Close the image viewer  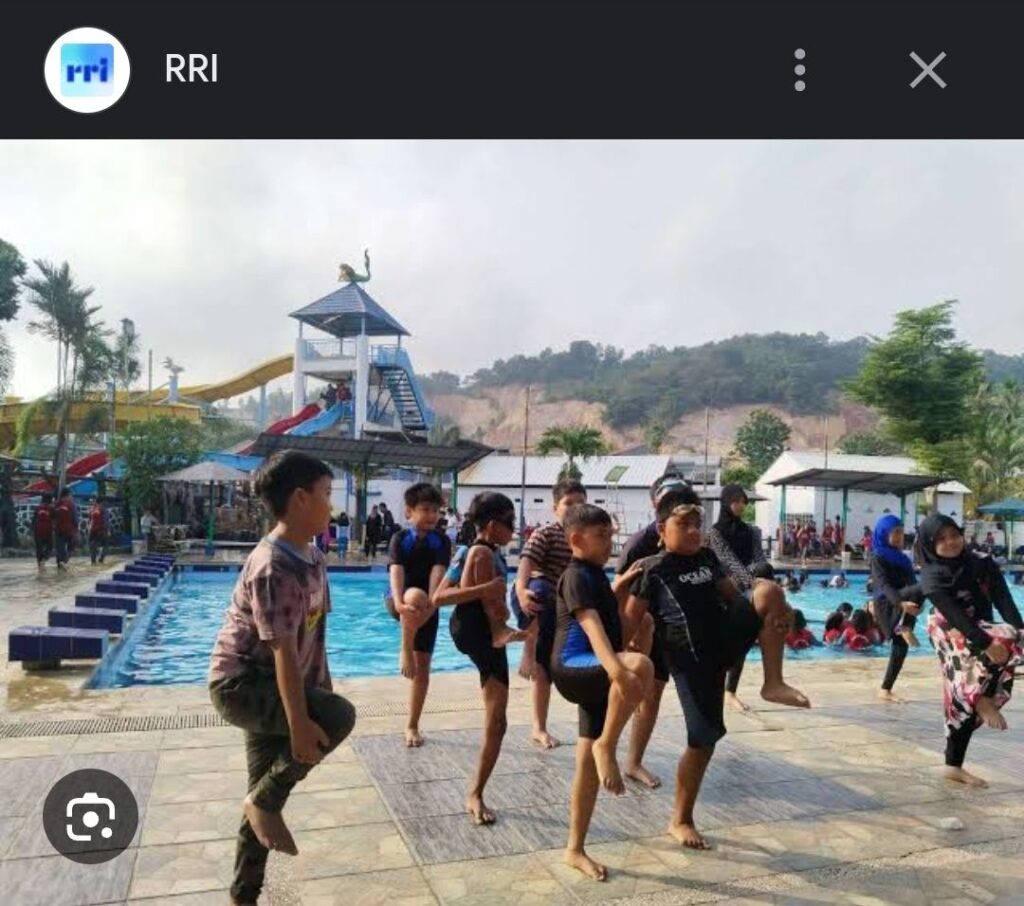927,70
